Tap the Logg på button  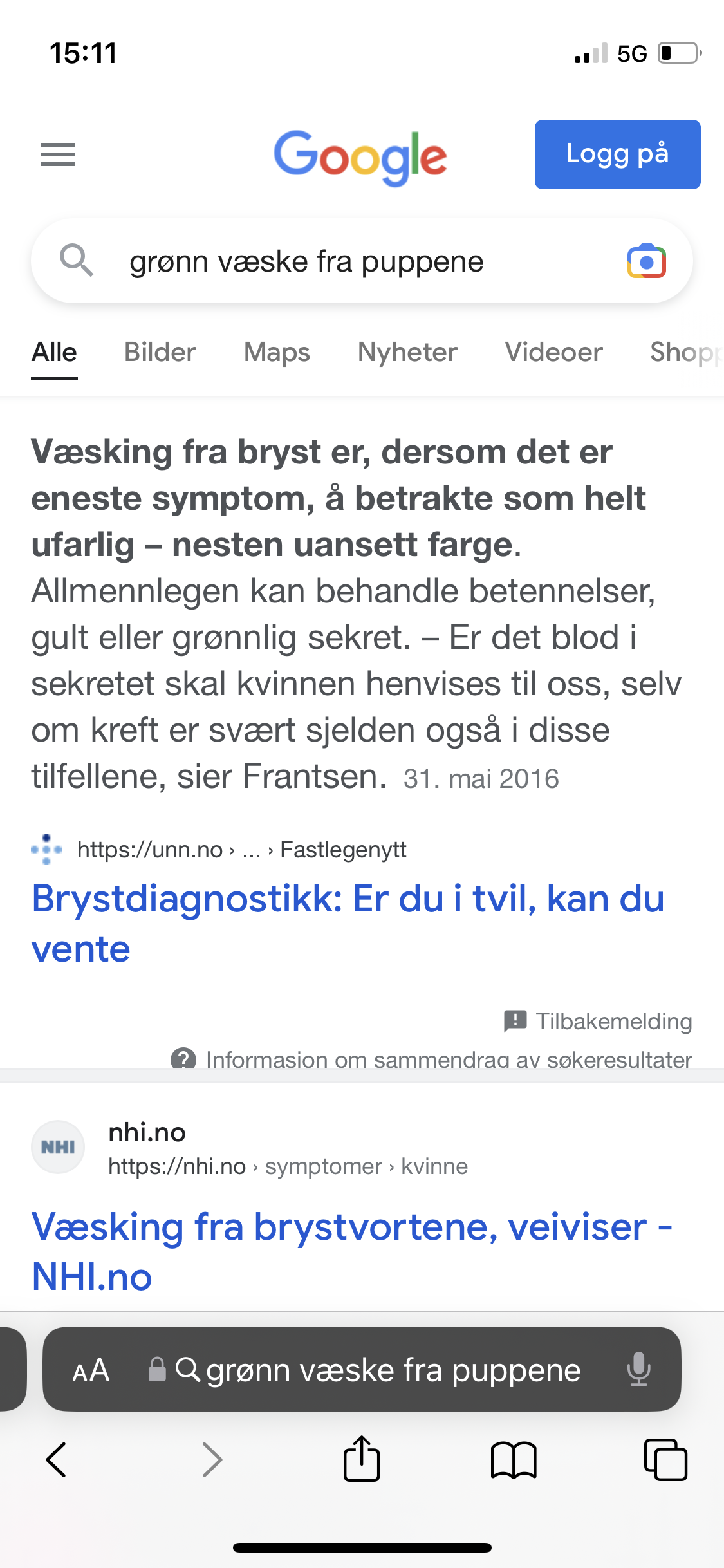tap(617, 154)
